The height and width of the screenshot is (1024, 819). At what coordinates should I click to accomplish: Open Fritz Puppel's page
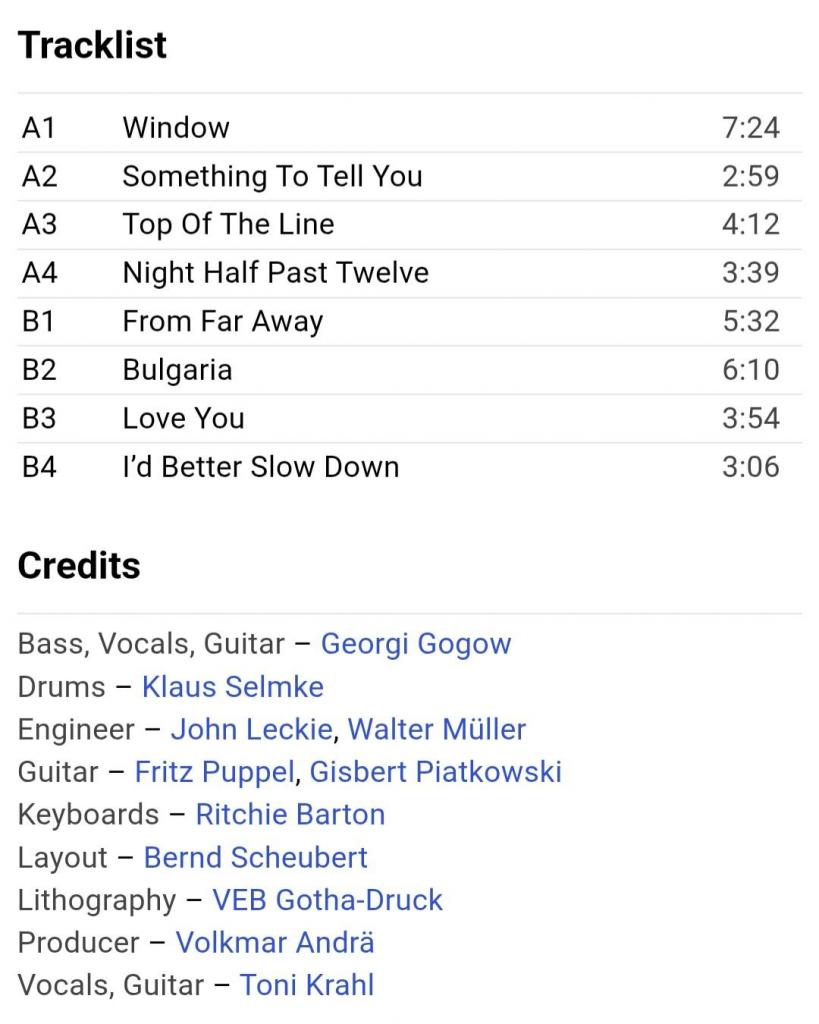[214, 772]
